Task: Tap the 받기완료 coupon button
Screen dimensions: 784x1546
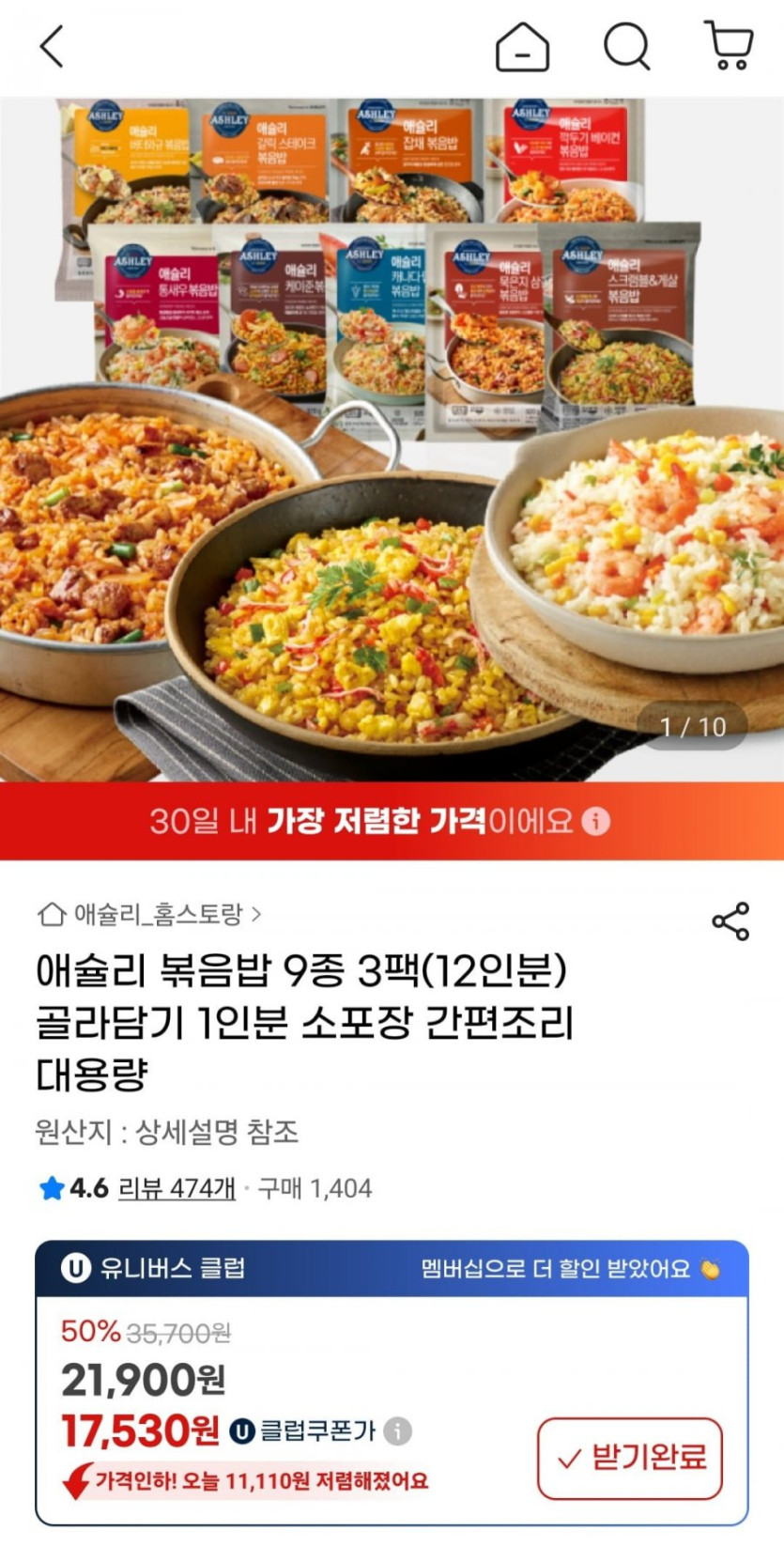Action: 630,1458
